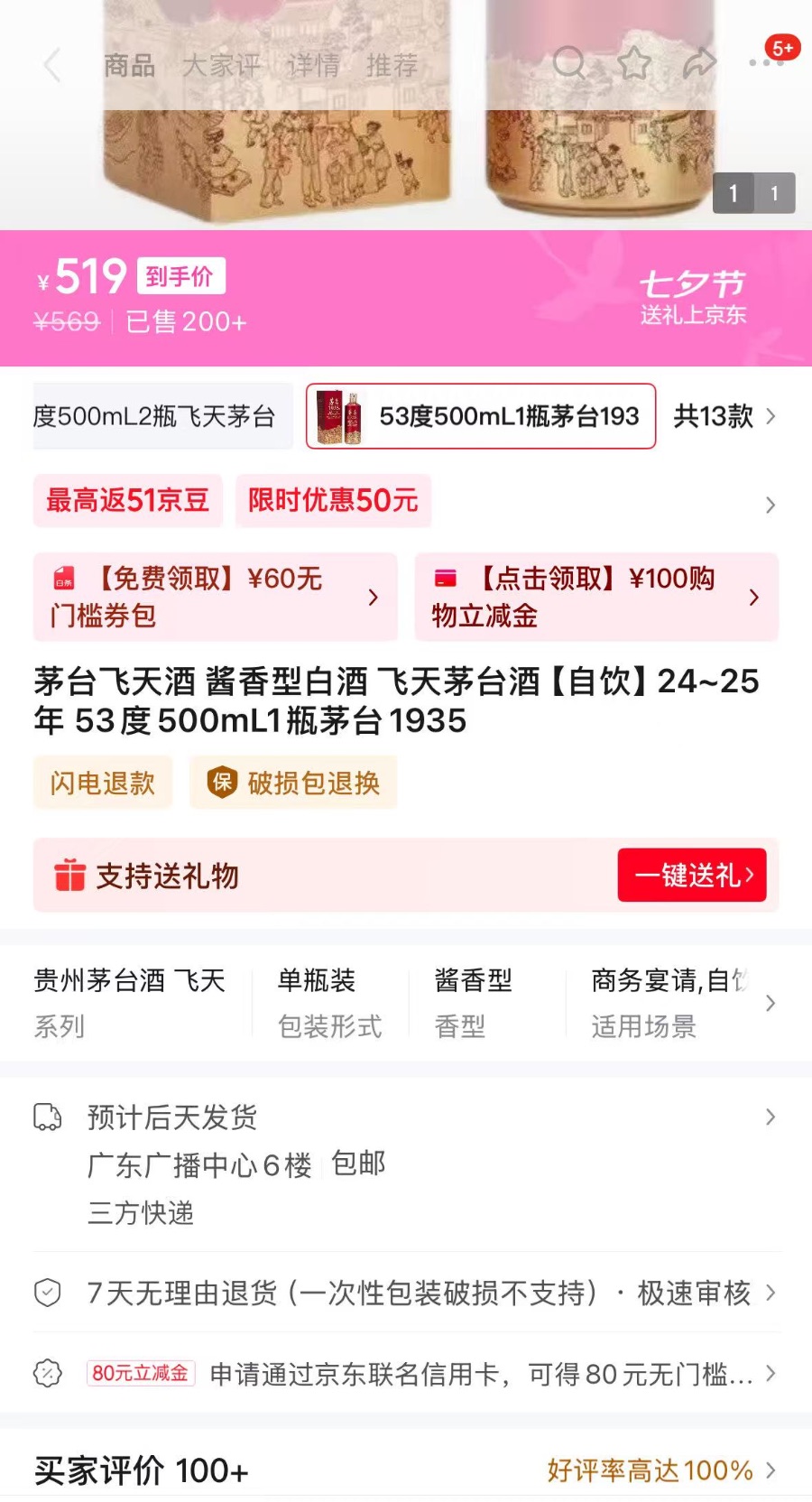
Task: Open the 7天无理由退货 policy row
Action: [406, 1293]
